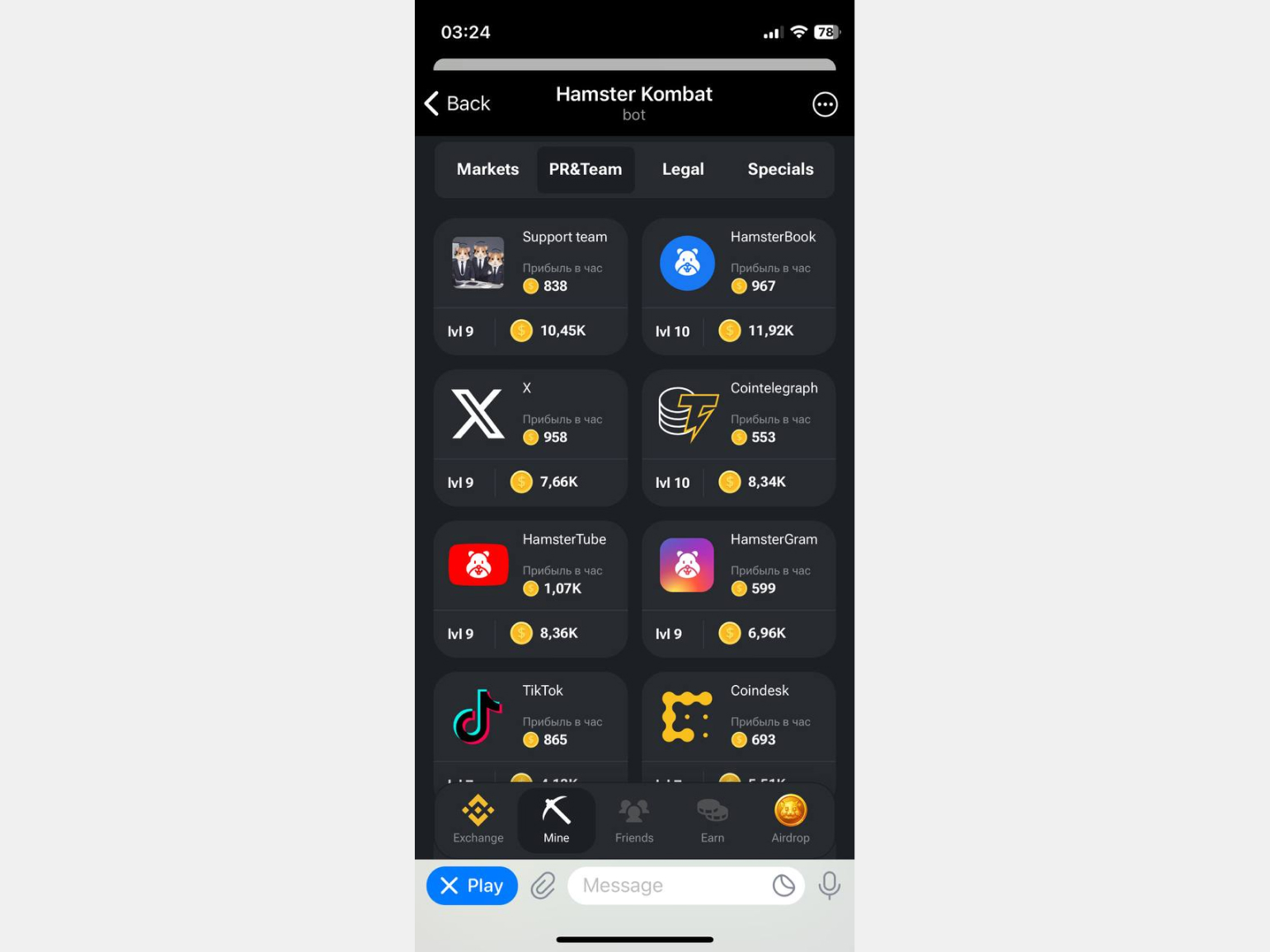Tap the blue Play button
The width and height of the screenshot is (1270, 952).
point(472,886)
